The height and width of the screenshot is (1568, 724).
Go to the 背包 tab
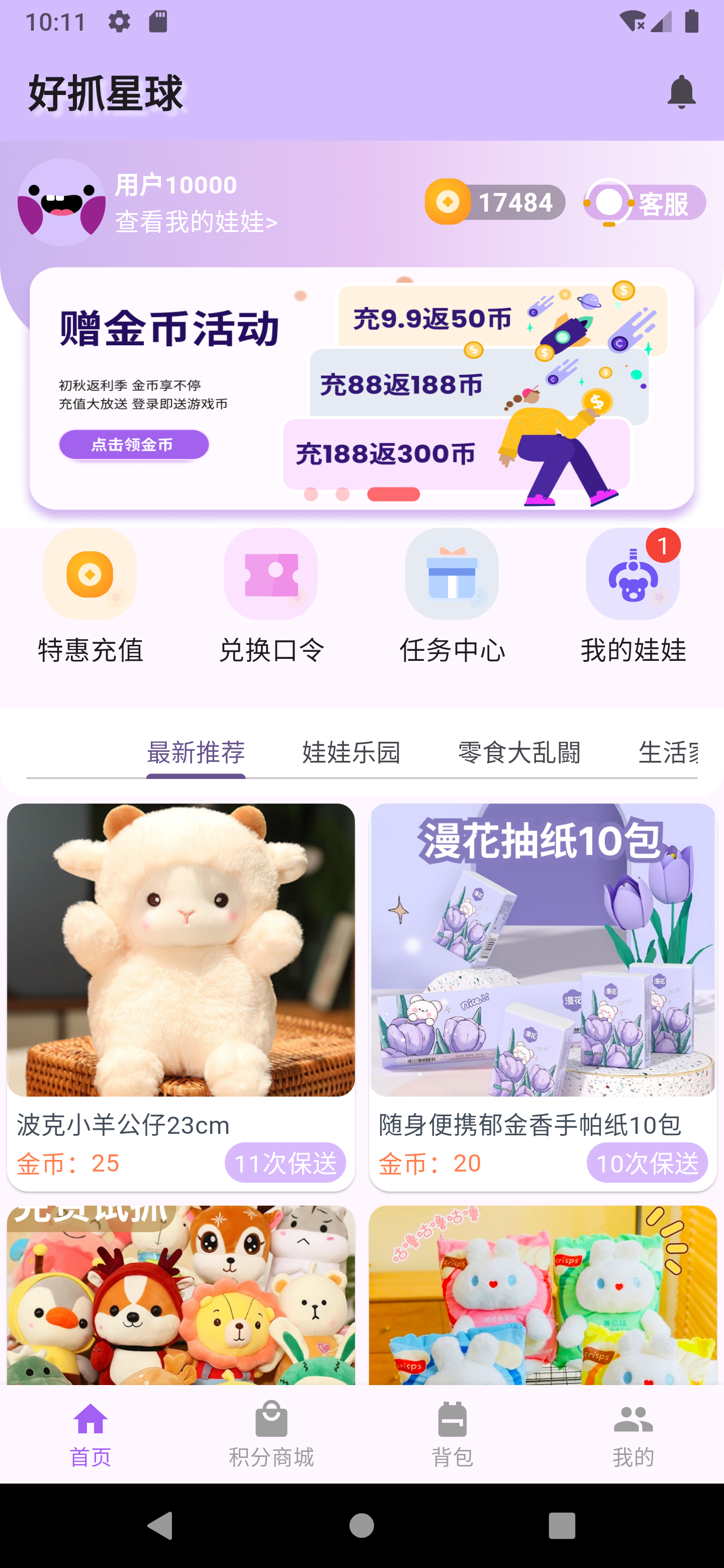click(x=452, y=1434)
